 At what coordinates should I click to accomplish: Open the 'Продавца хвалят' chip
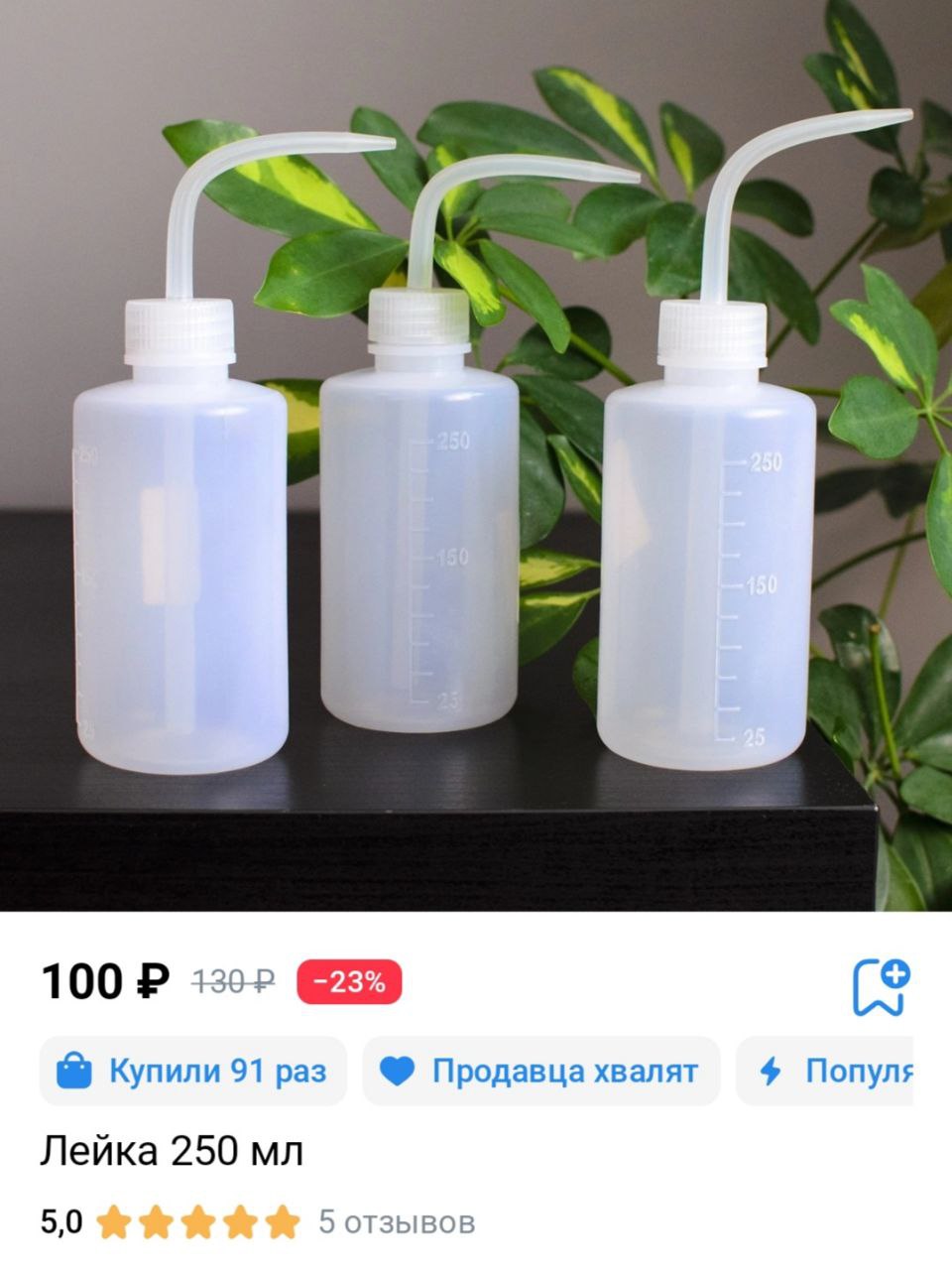pos(541,1072)
